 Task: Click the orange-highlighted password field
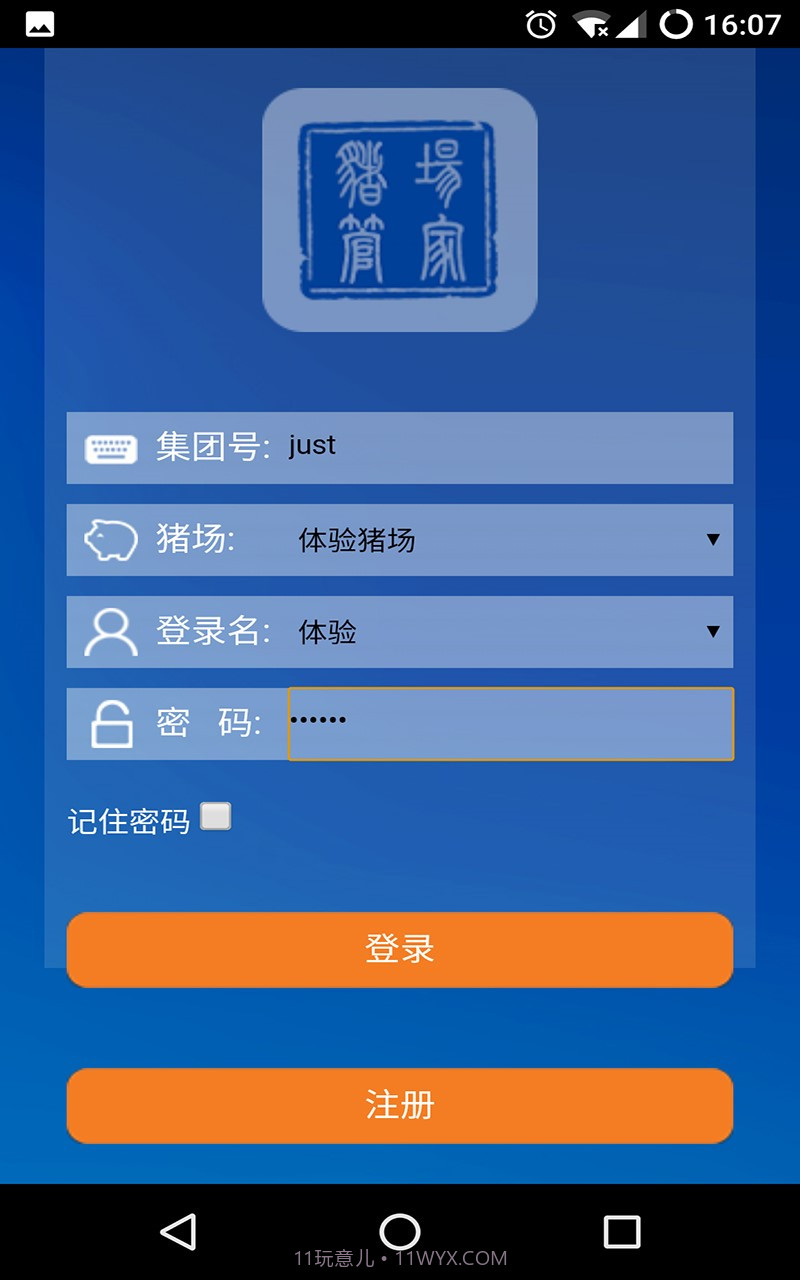(x=510, y=723)
